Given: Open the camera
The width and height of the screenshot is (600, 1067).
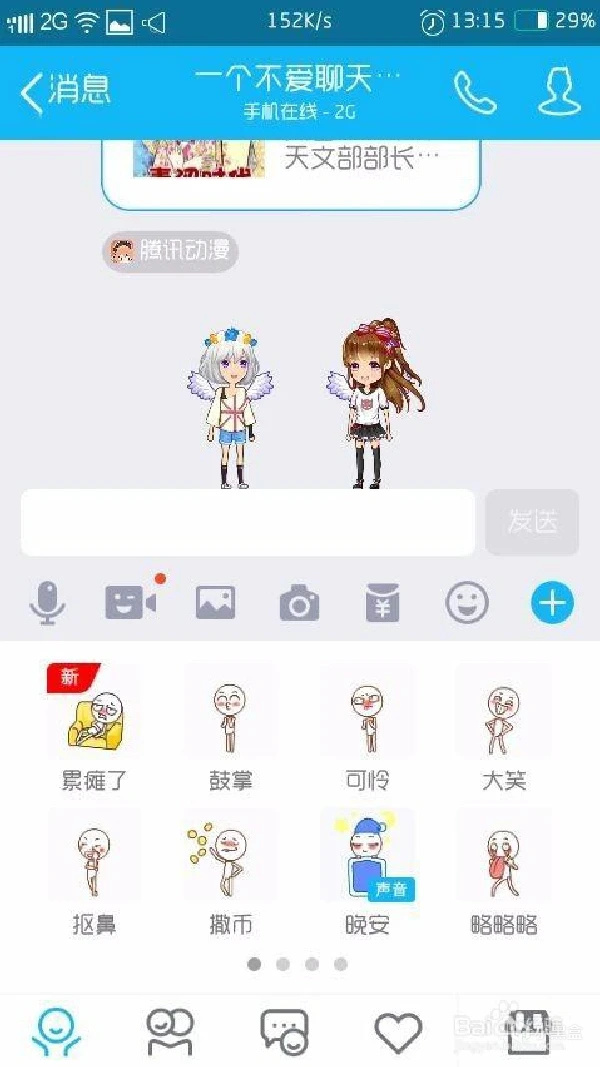Looking at the screenshot, I should click(x=299, y=603).
